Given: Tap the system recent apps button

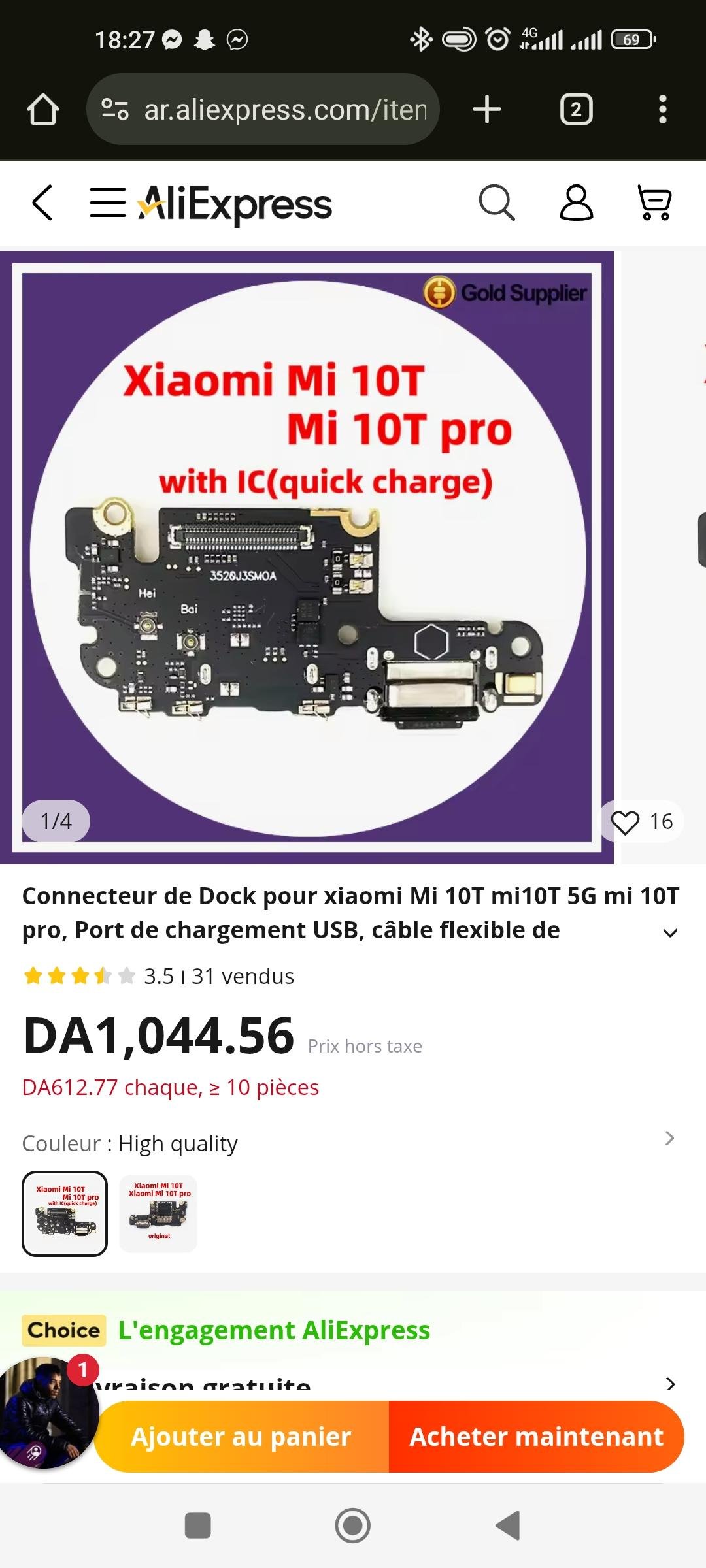Looking at the screenshot, I should [x=198, y=1526].
